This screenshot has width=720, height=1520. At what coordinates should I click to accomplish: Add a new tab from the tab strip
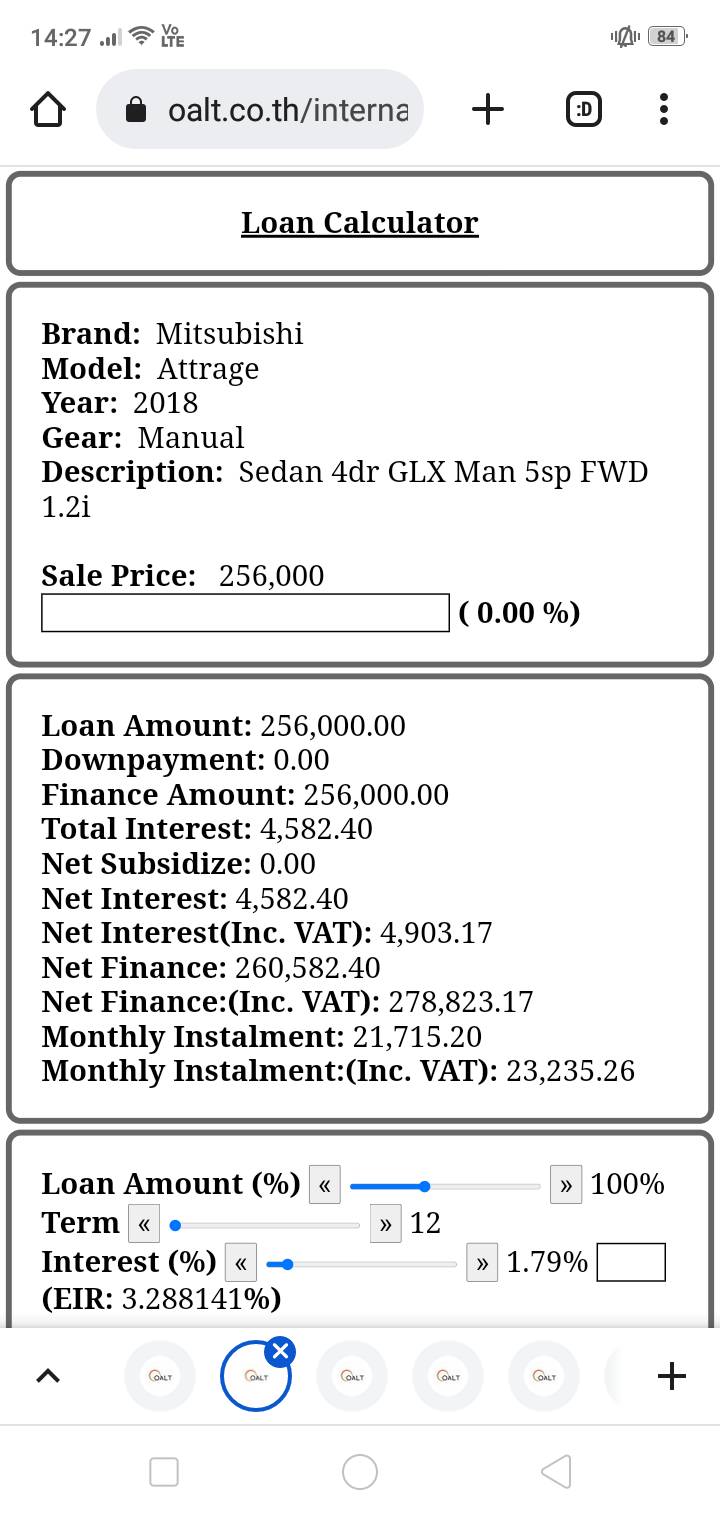tap(672, 1376)
